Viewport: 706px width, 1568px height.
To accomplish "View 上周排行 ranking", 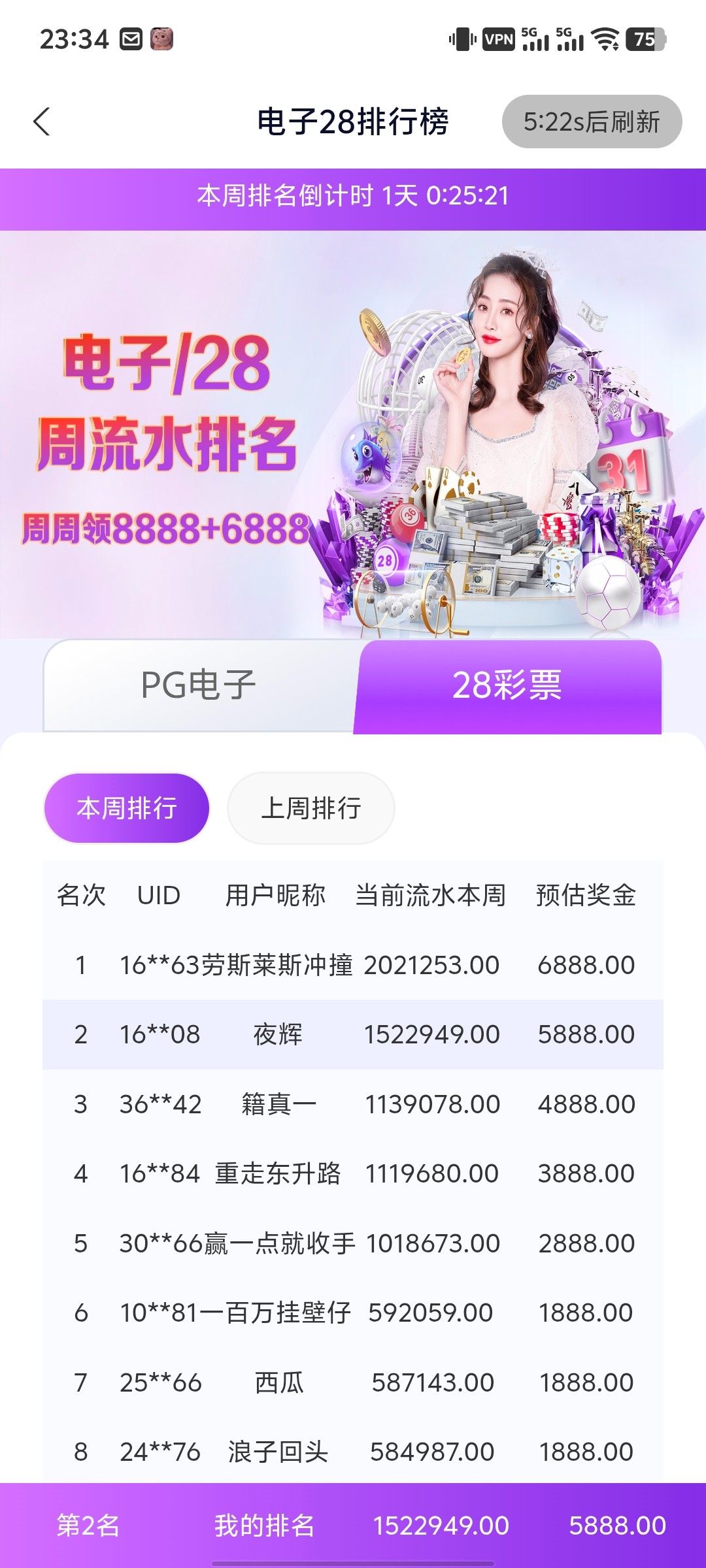I will [311, 808].
